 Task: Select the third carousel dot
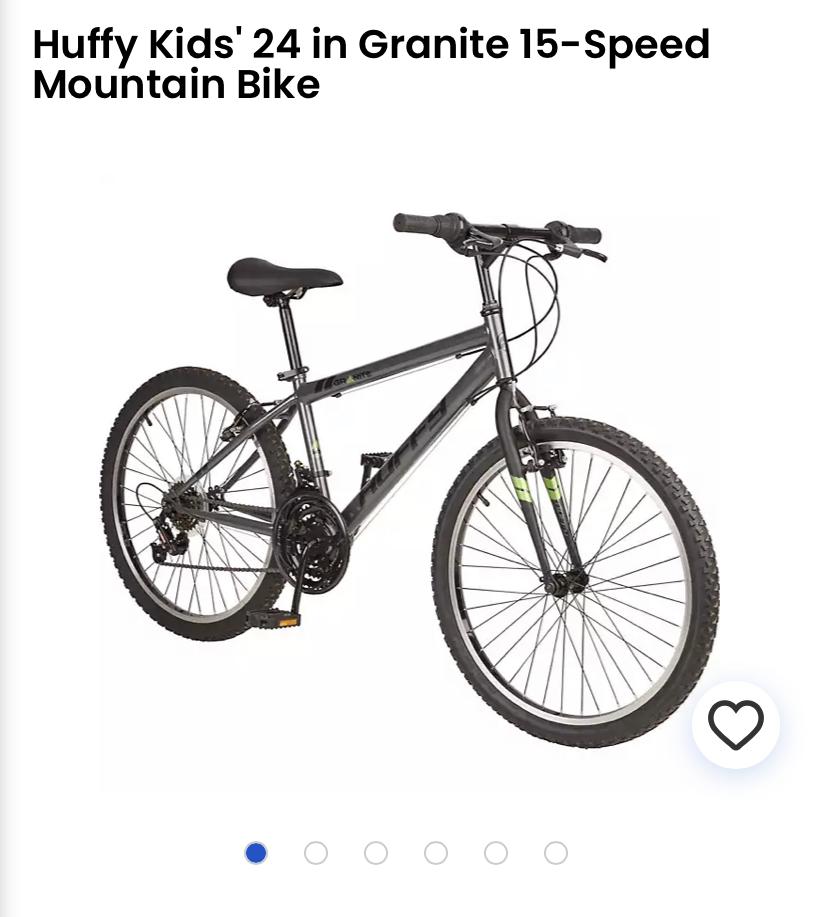(x=376, y=853)
